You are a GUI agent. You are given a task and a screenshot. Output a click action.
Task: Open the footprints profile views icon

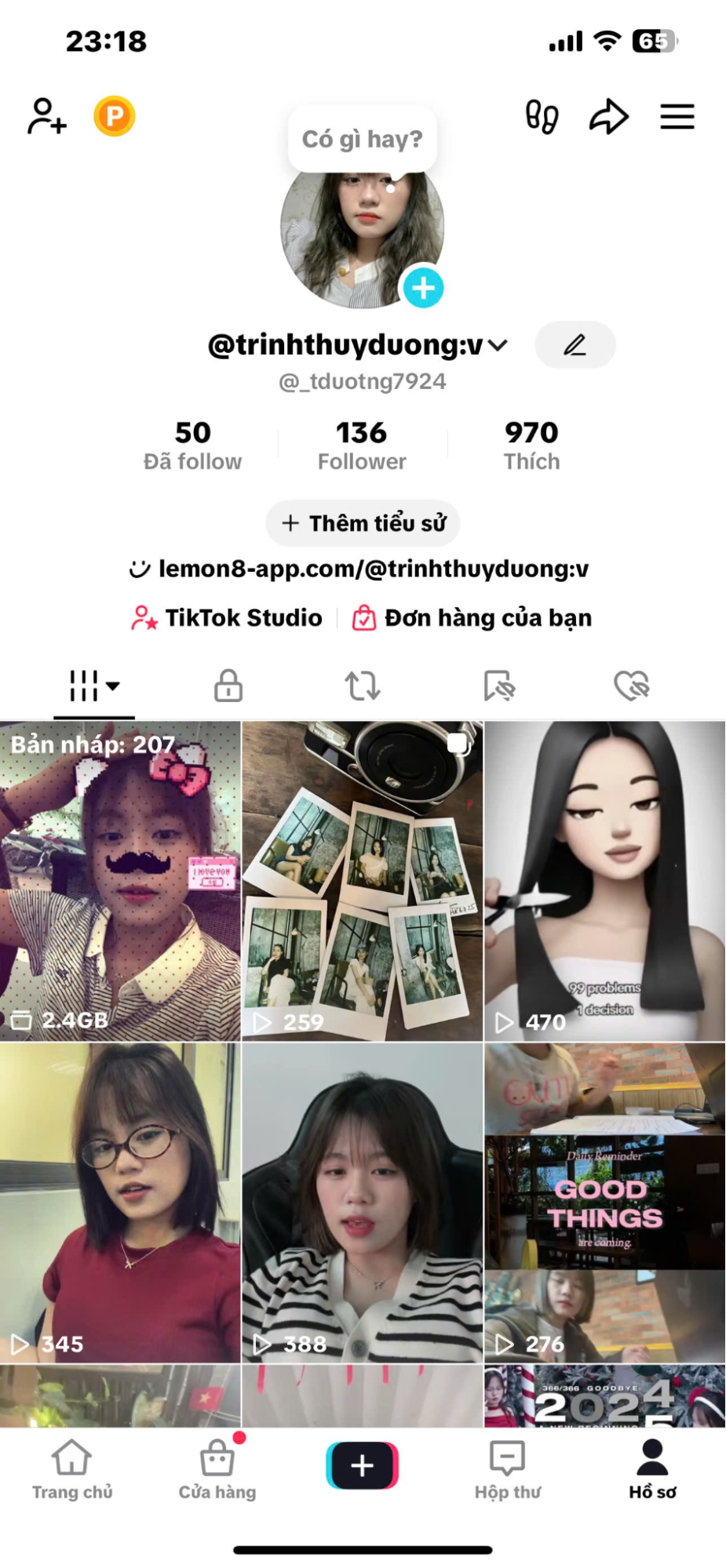(542, 117)
